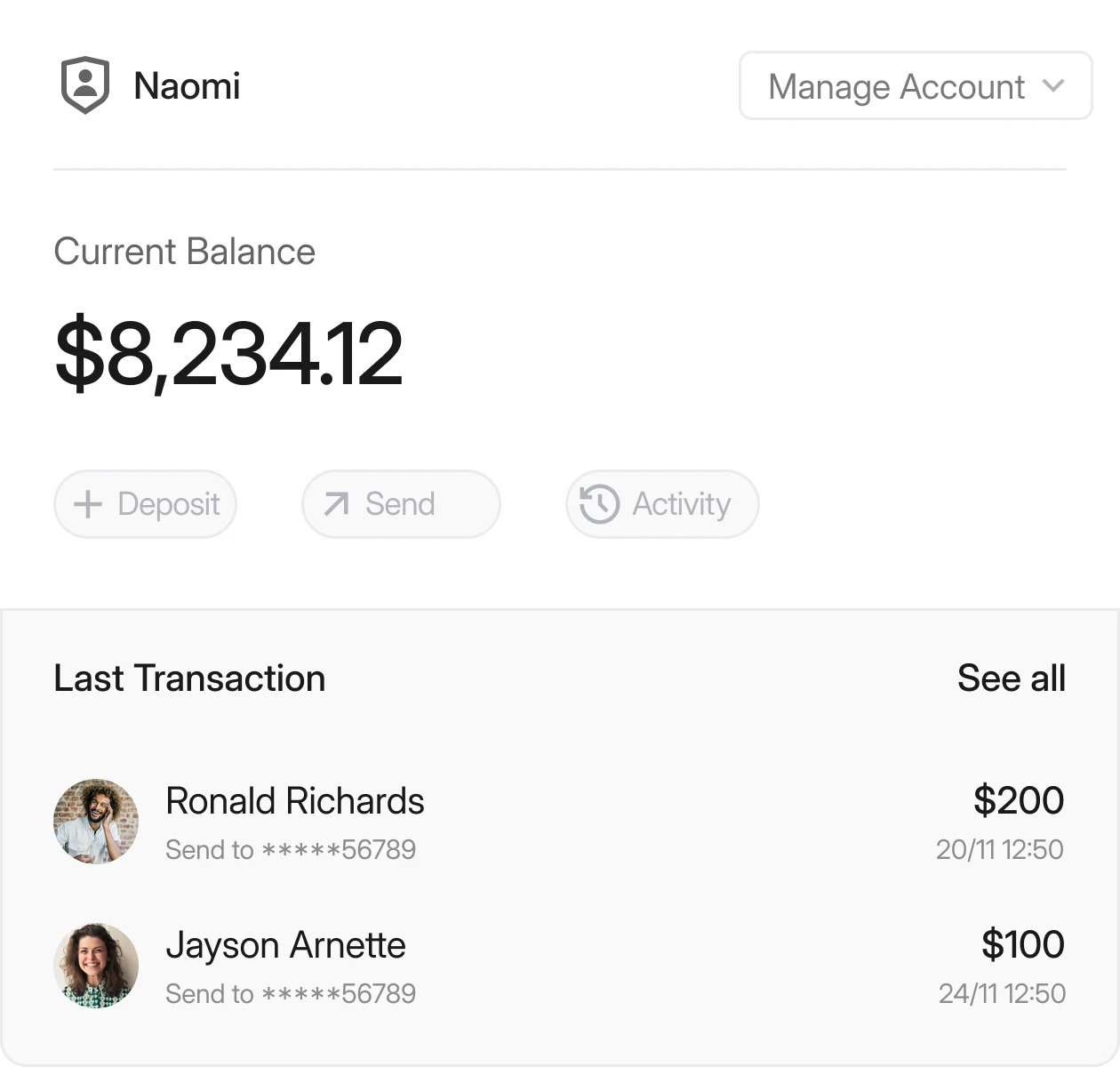Tap the Deposit button

click(x=146, y=504)
